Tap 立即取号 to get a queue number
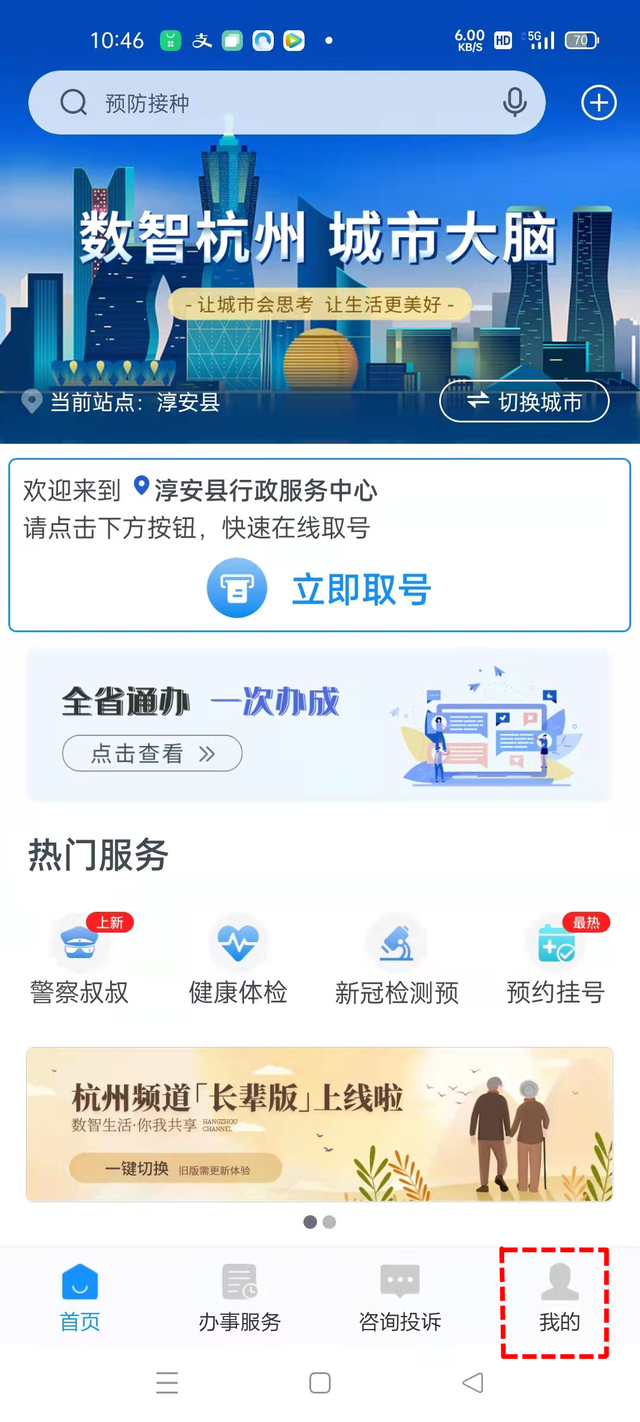Image resolution: width=640 pixels, height=1422 pixels. 320,589
